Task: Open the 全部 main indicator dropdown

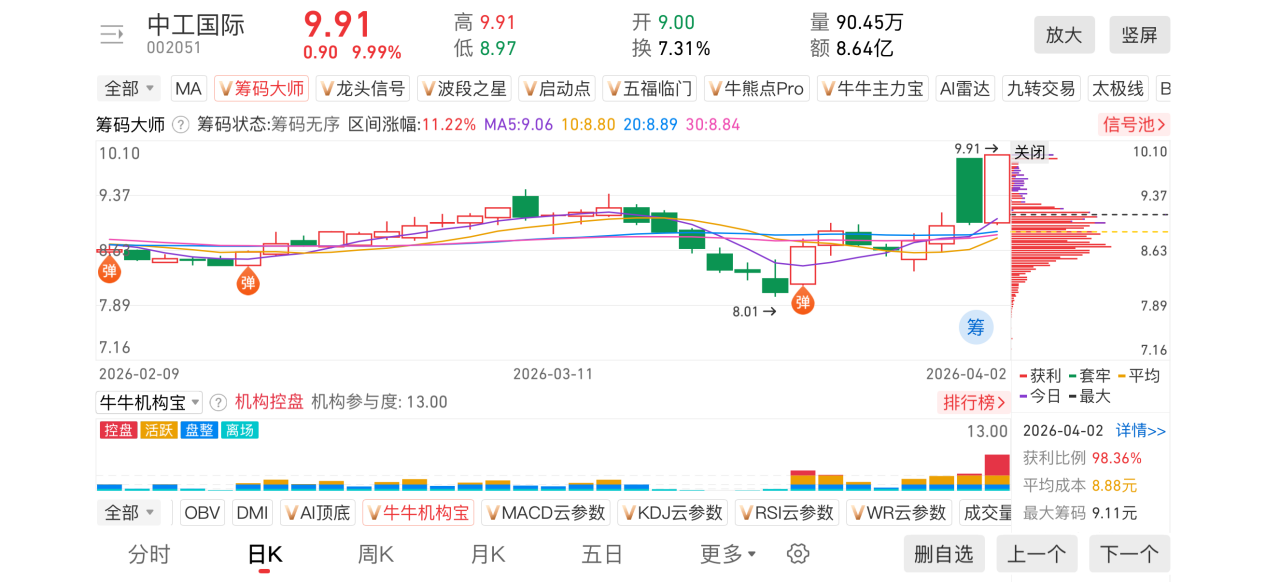Action: point(130,89)
